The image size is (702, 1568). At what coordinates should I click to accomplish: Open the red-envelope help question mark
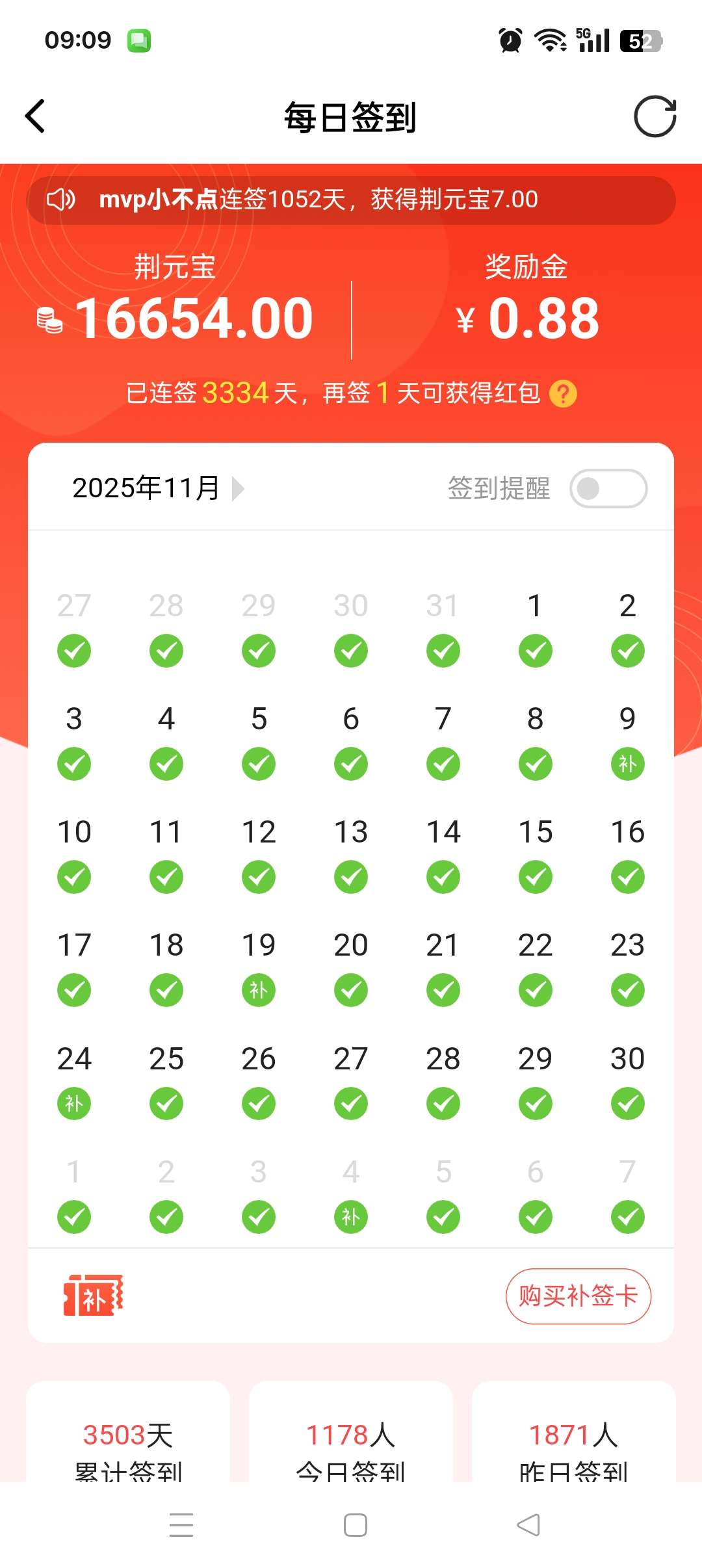click(563, 394)
